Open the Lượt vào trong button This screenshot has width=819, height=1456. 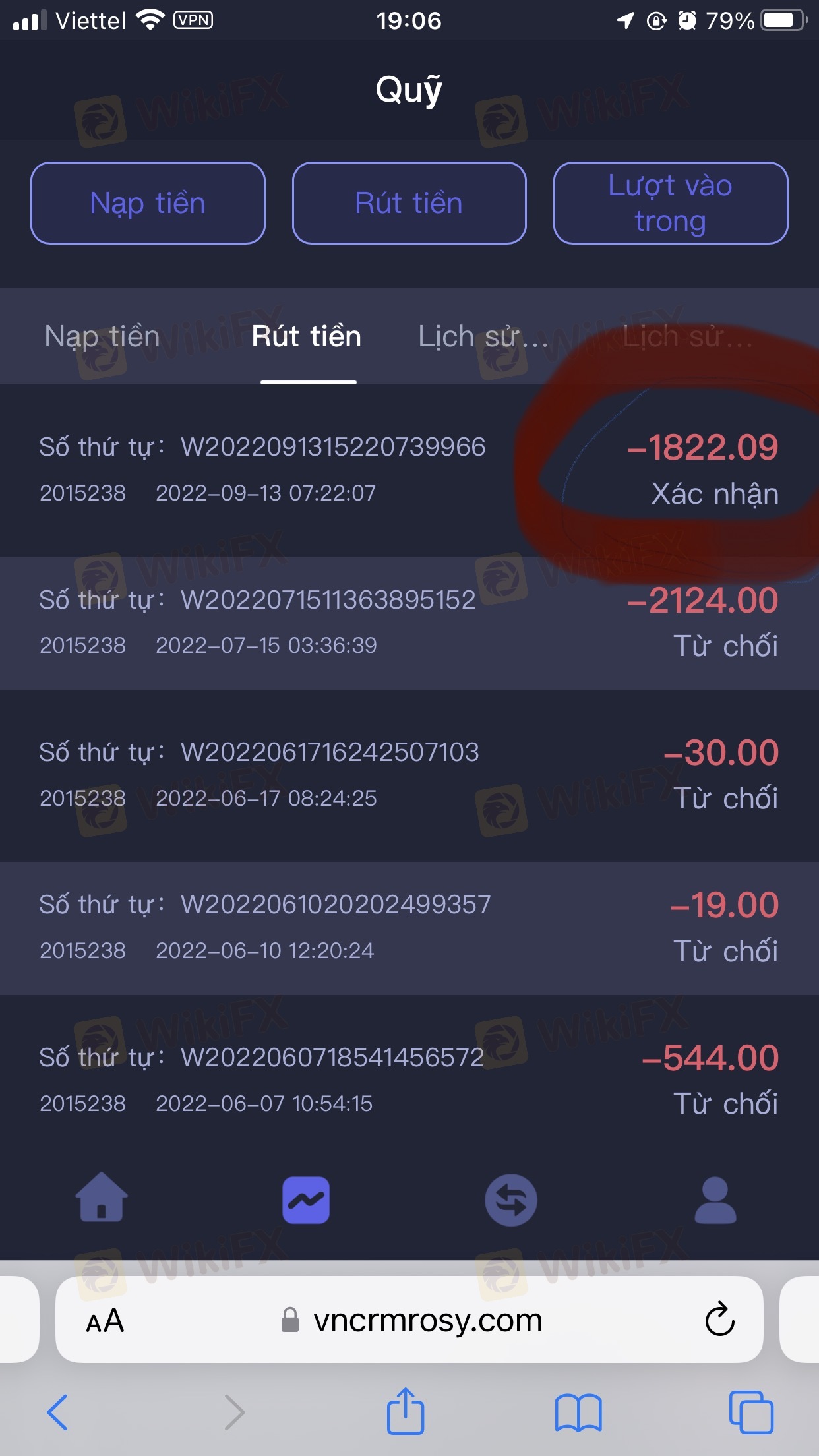[671, 203]
